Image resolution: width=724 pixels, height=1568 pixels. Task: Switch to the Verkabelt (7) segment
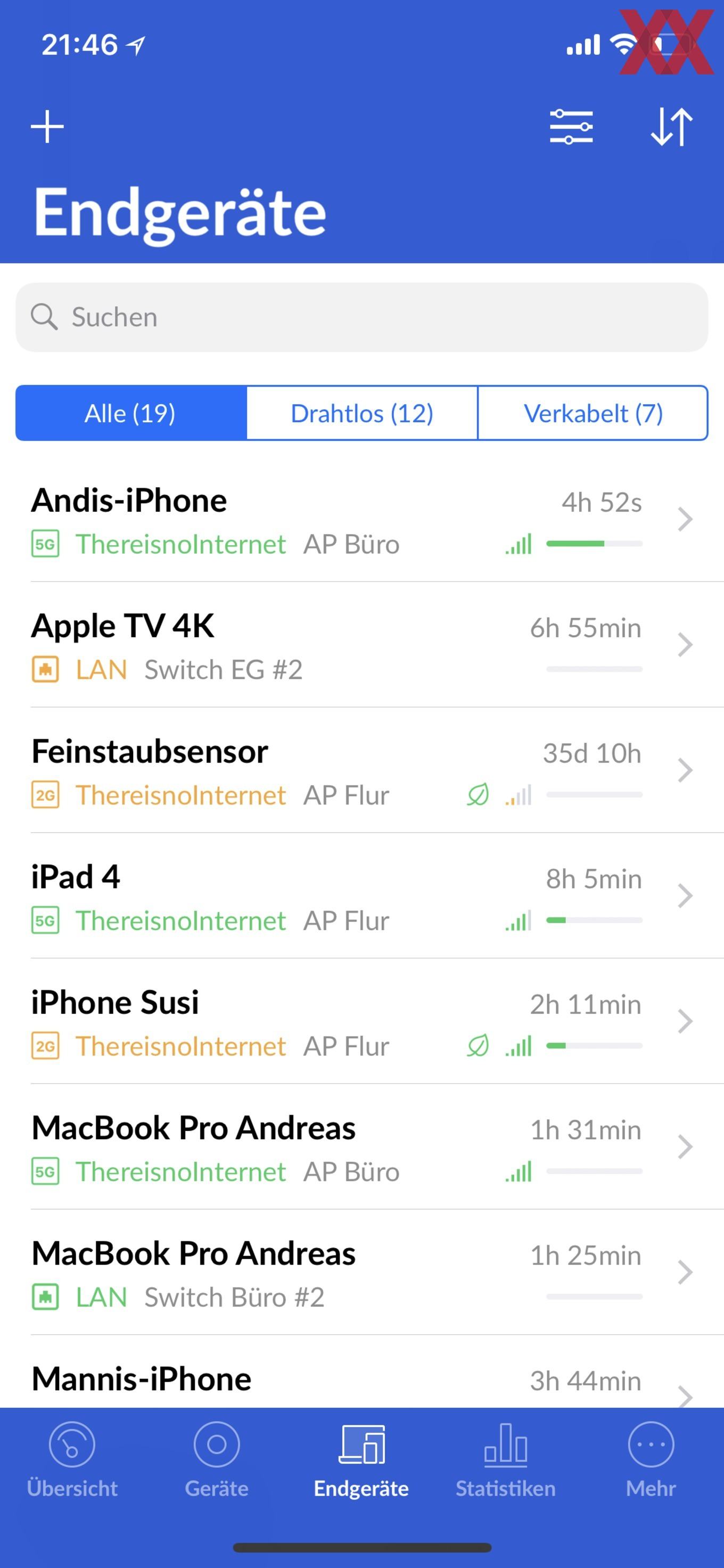pos(593,413)
